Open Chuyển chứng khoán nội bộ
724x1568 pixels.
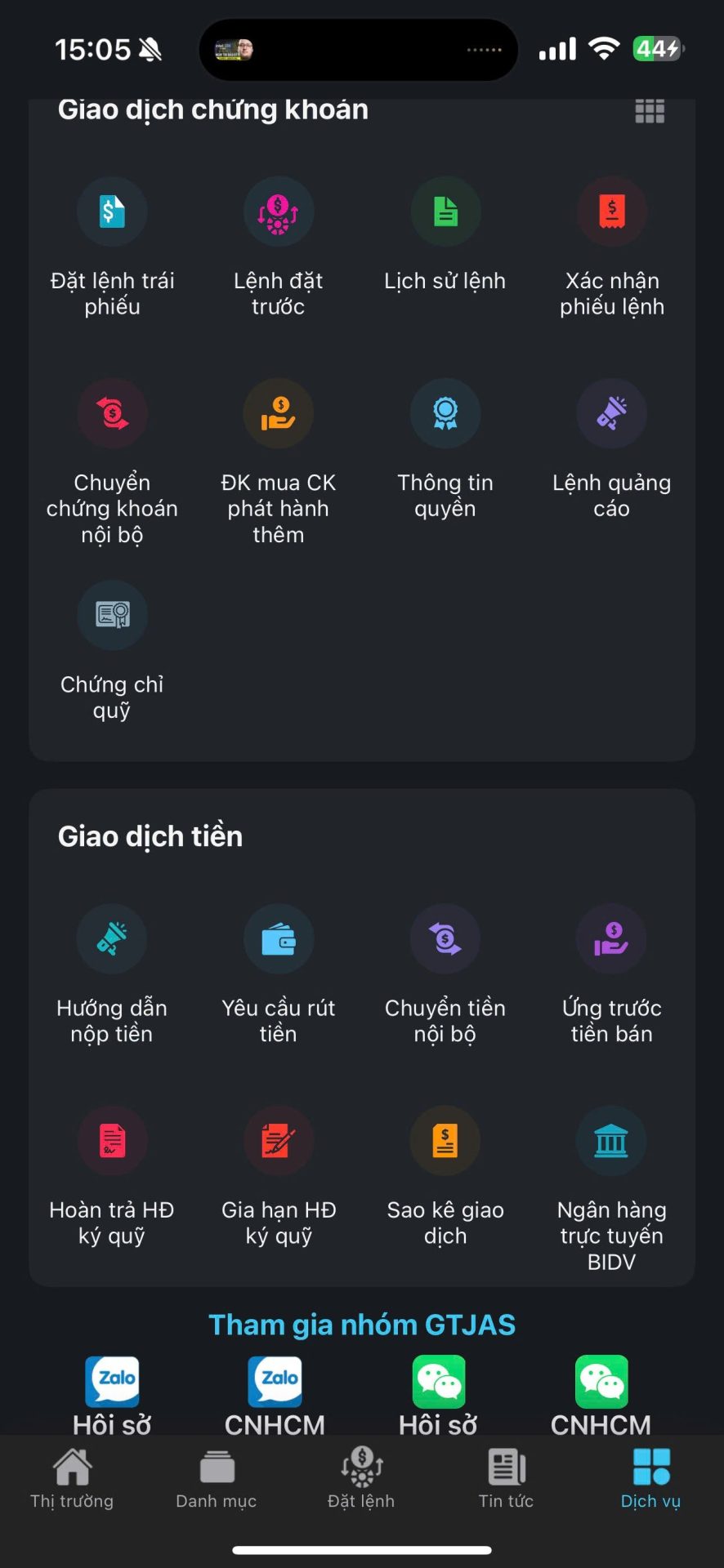pos(112,414)
